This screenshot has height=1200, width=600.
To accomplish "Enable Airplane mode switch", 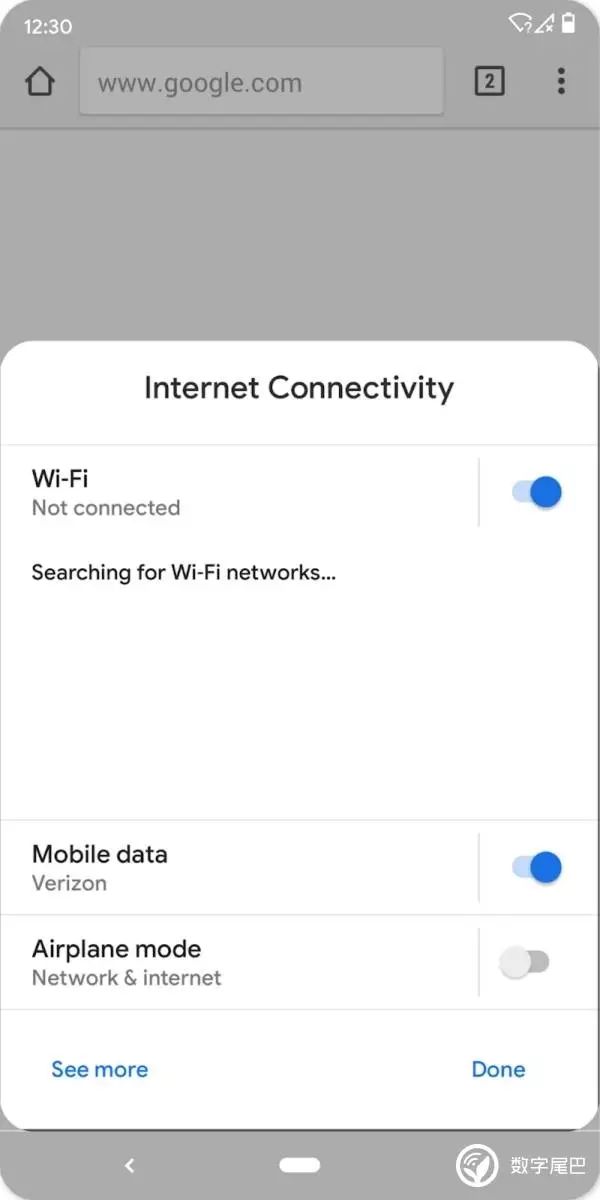I will pyautogui.click(x=525, y=962).
